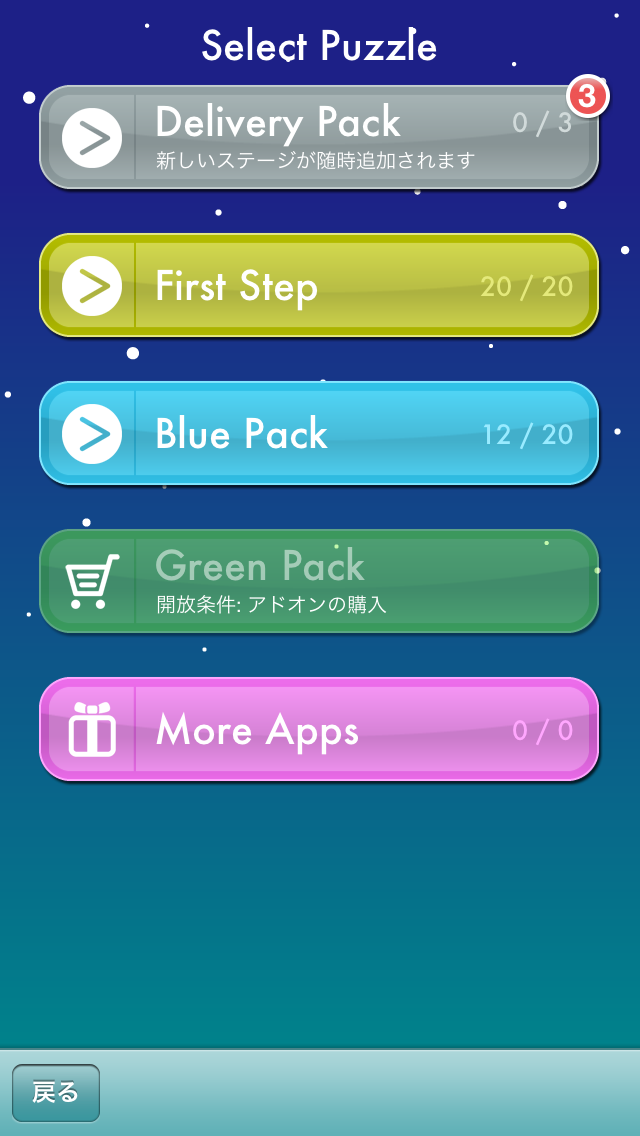Tap the locked Green Pack add-on
The width and height of the screenshot is (640, 1136).
pos(319,581)
